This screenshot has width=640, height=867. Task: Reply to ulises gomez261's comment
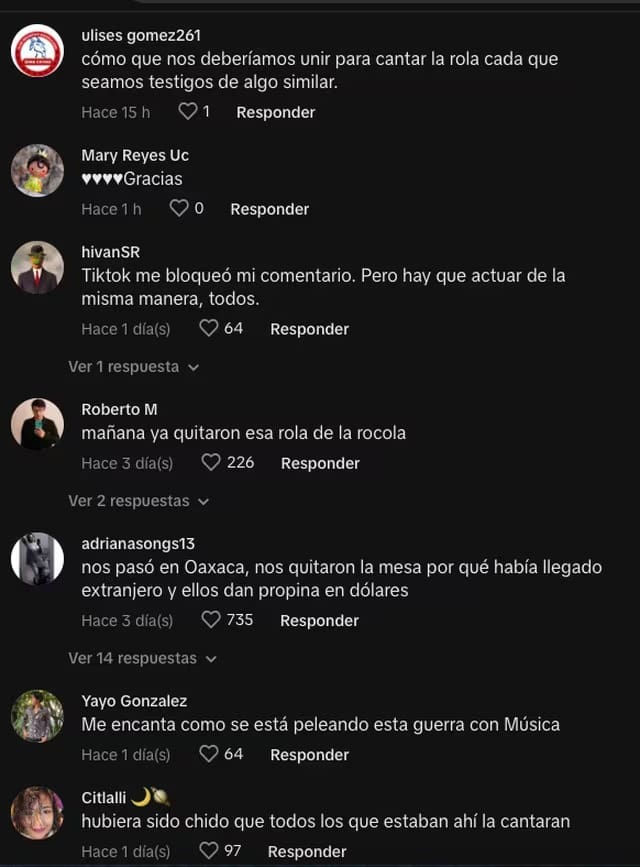point(275,112)
